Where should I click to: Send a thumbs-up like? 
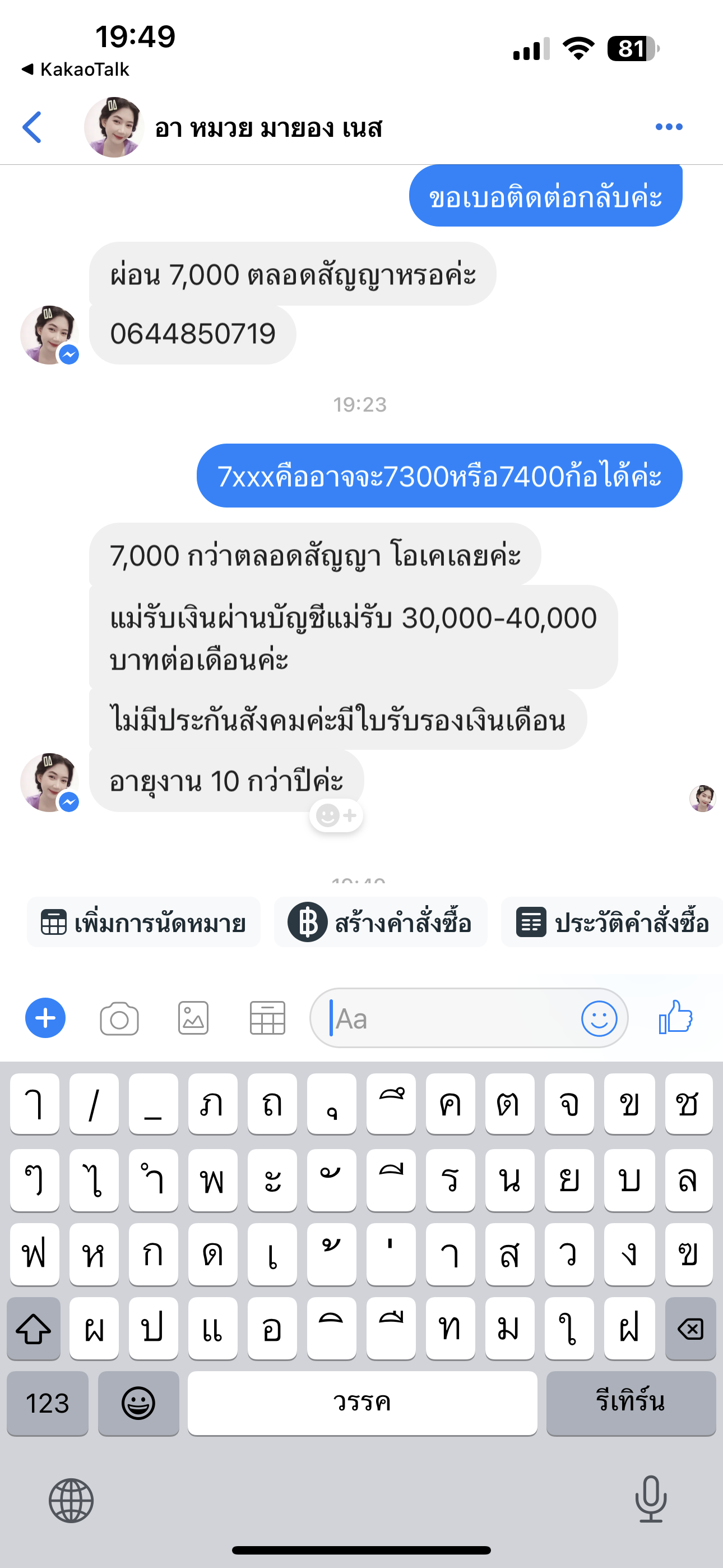675,1017
